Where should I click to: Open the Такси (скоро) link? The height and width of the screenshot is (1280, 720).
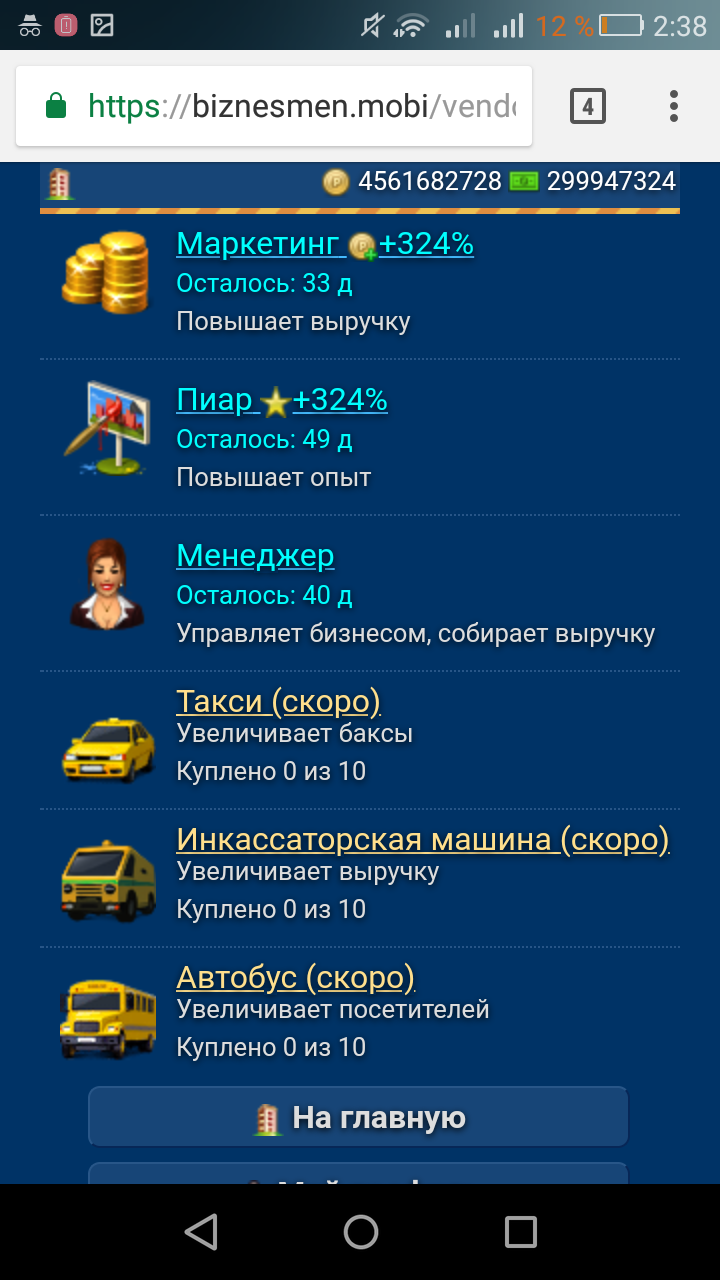click(x=278, y=701)
